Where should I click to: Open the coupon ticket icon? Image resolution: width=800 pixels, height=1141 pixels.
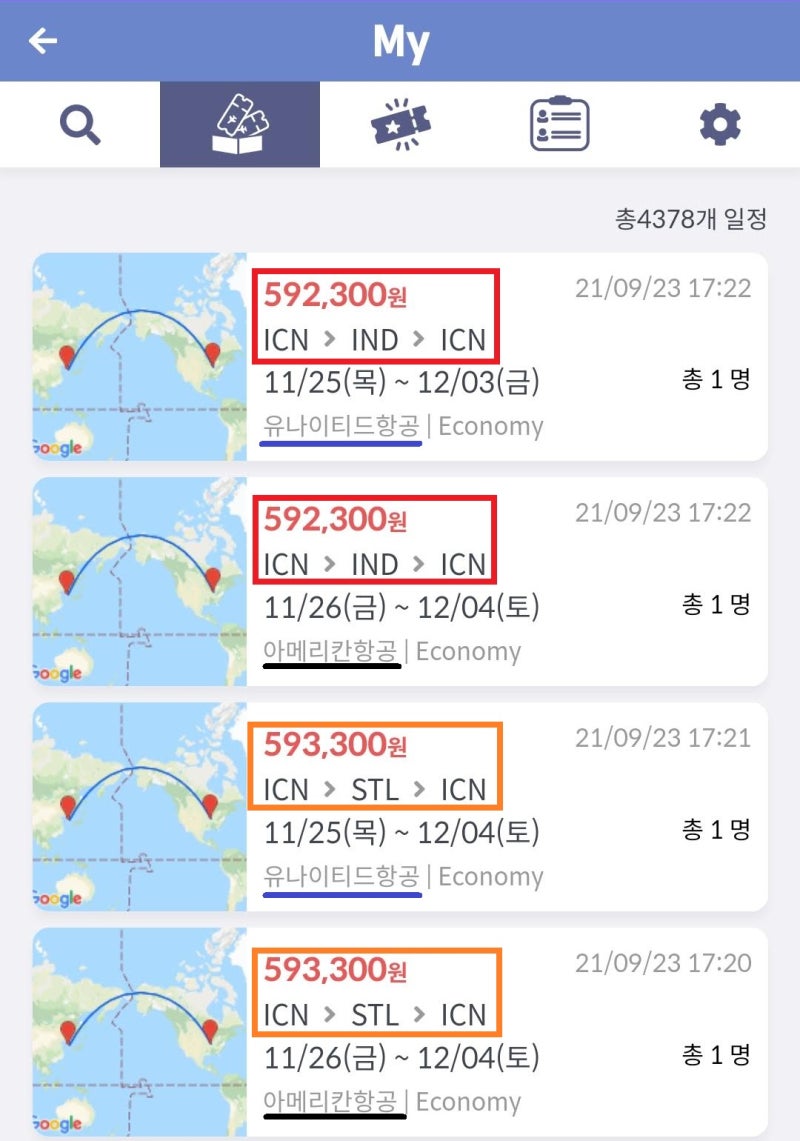click(400, 123)
